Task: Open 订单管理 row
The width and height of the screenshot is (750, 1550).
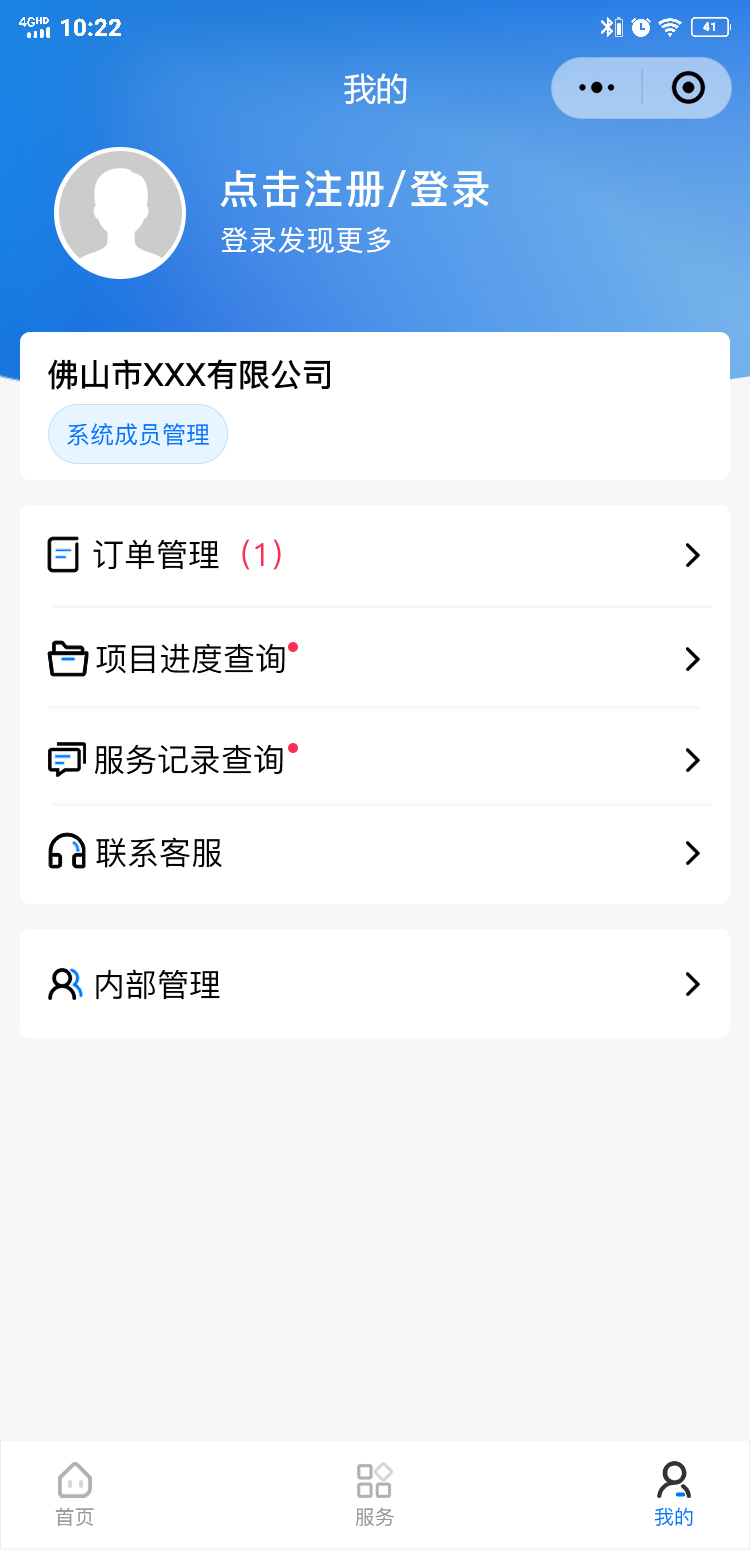Action: 375,555
